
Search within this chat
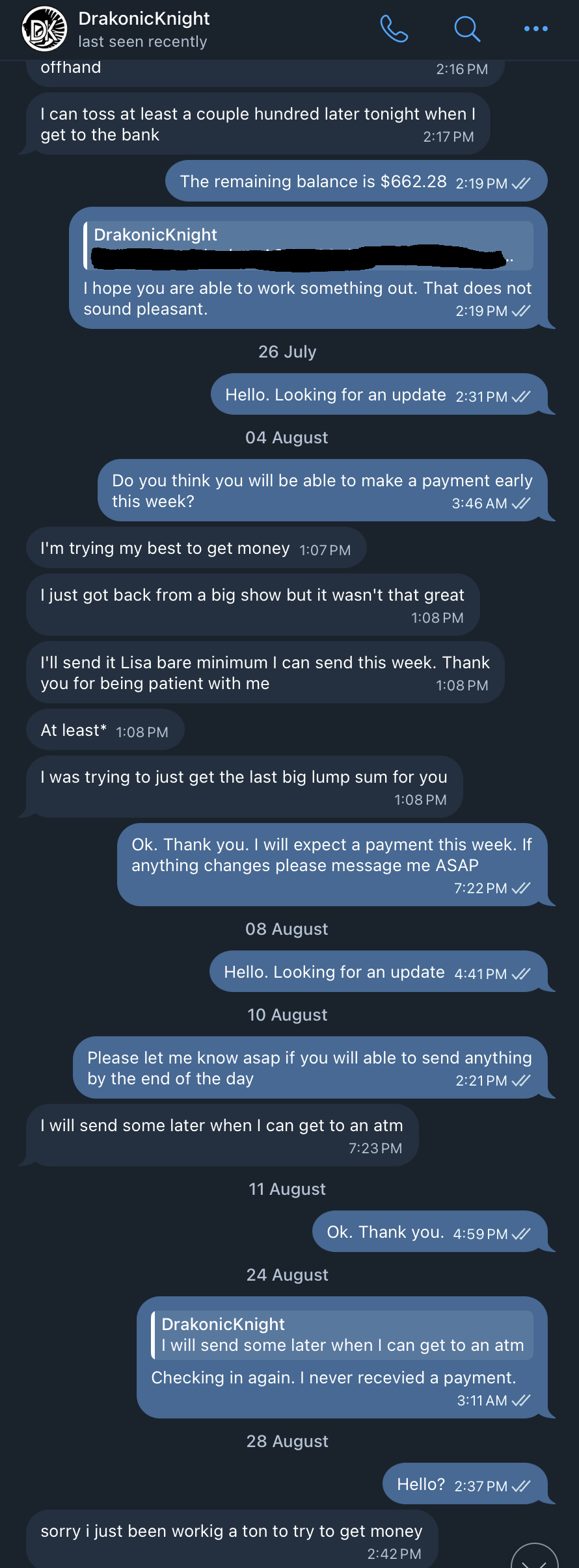pyautogui.click(x=466, y=29)
